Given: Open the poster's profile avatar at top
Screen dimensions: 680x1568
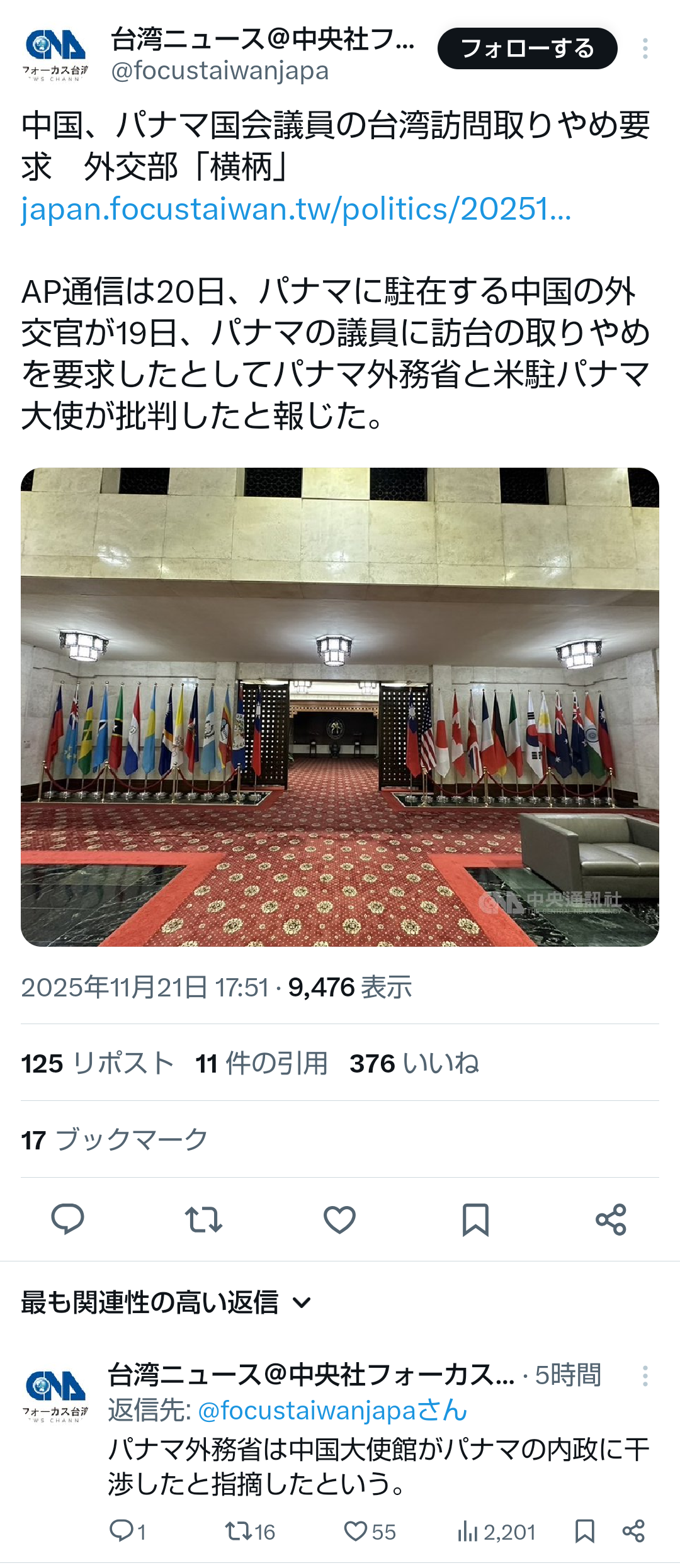Looking at the screenshot, I should (55, 55).
